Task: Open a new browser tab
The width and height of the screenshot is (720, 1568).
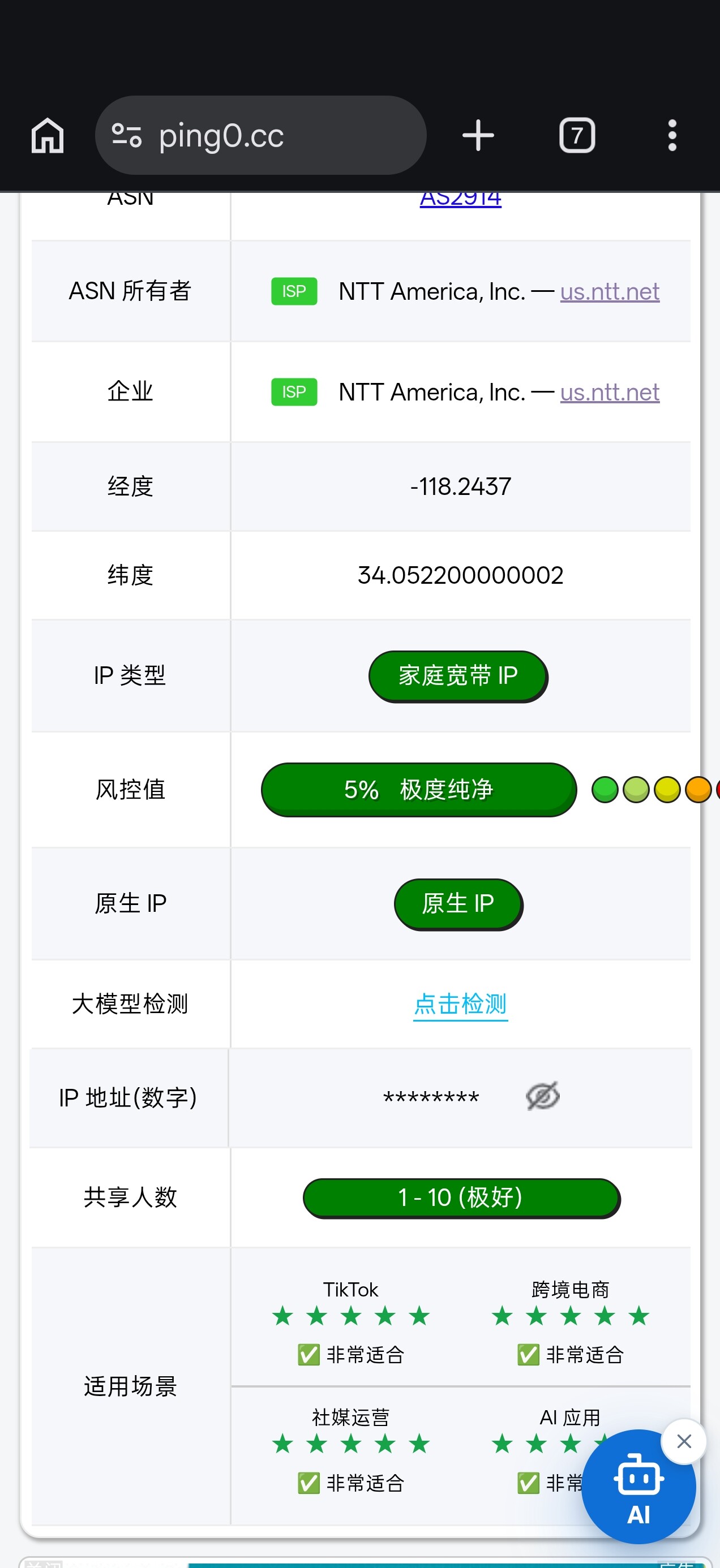Action: [x=478, y=135]
